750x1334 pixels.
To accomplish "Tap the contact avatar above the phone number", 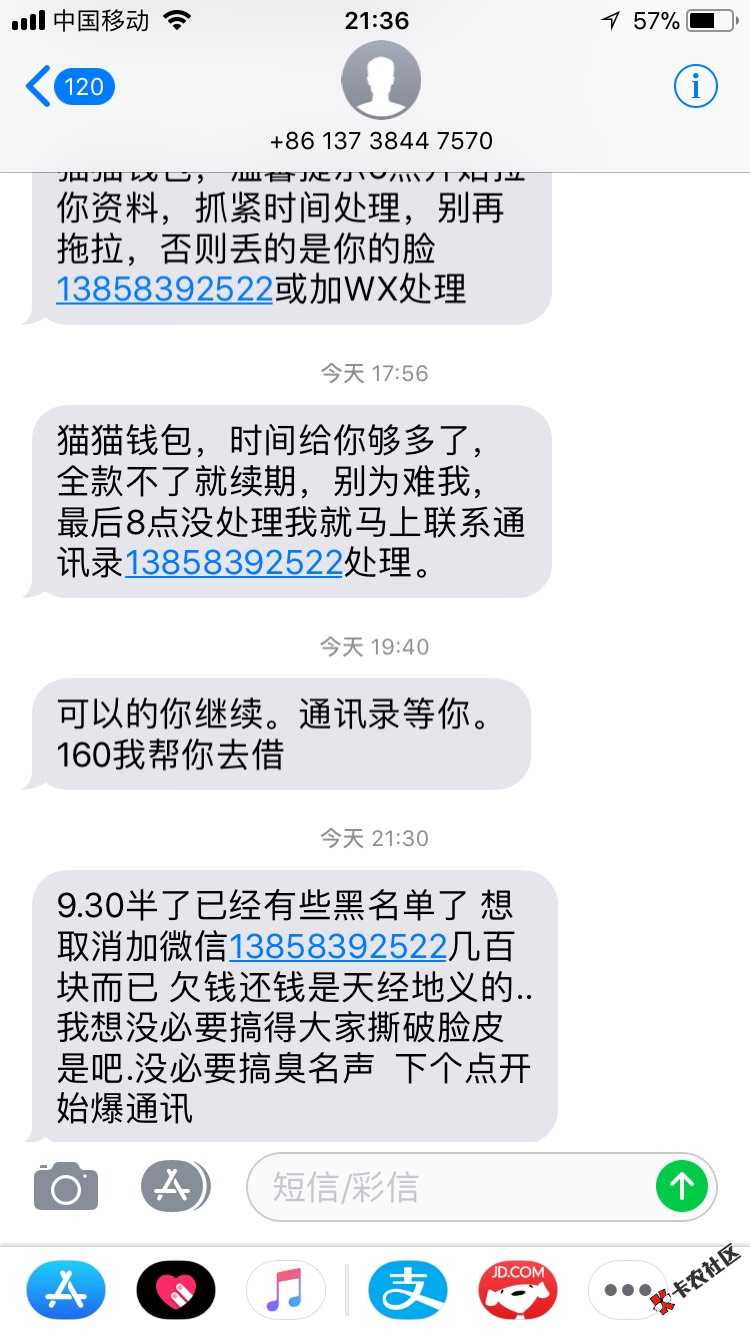I will point(380,80).
